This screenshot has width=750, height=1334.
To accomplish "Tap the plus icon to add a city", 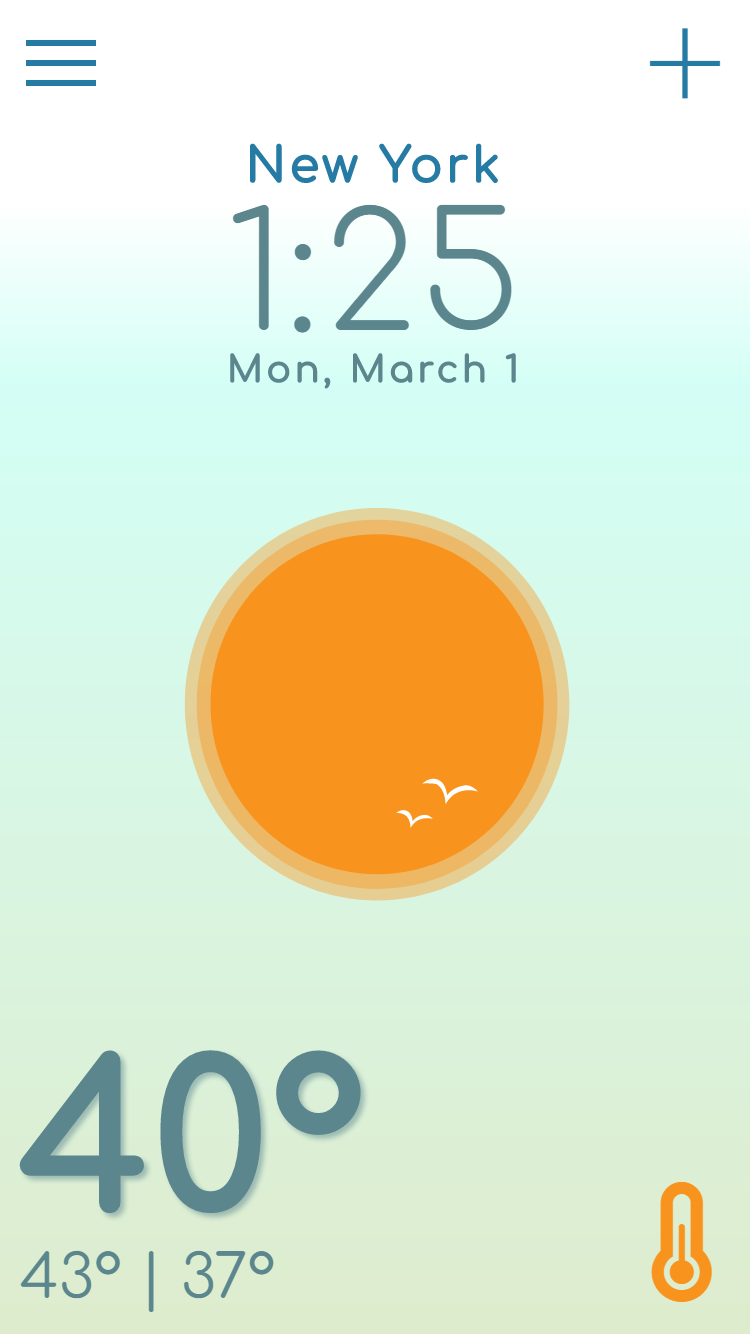I will click(x=684, y=62).
